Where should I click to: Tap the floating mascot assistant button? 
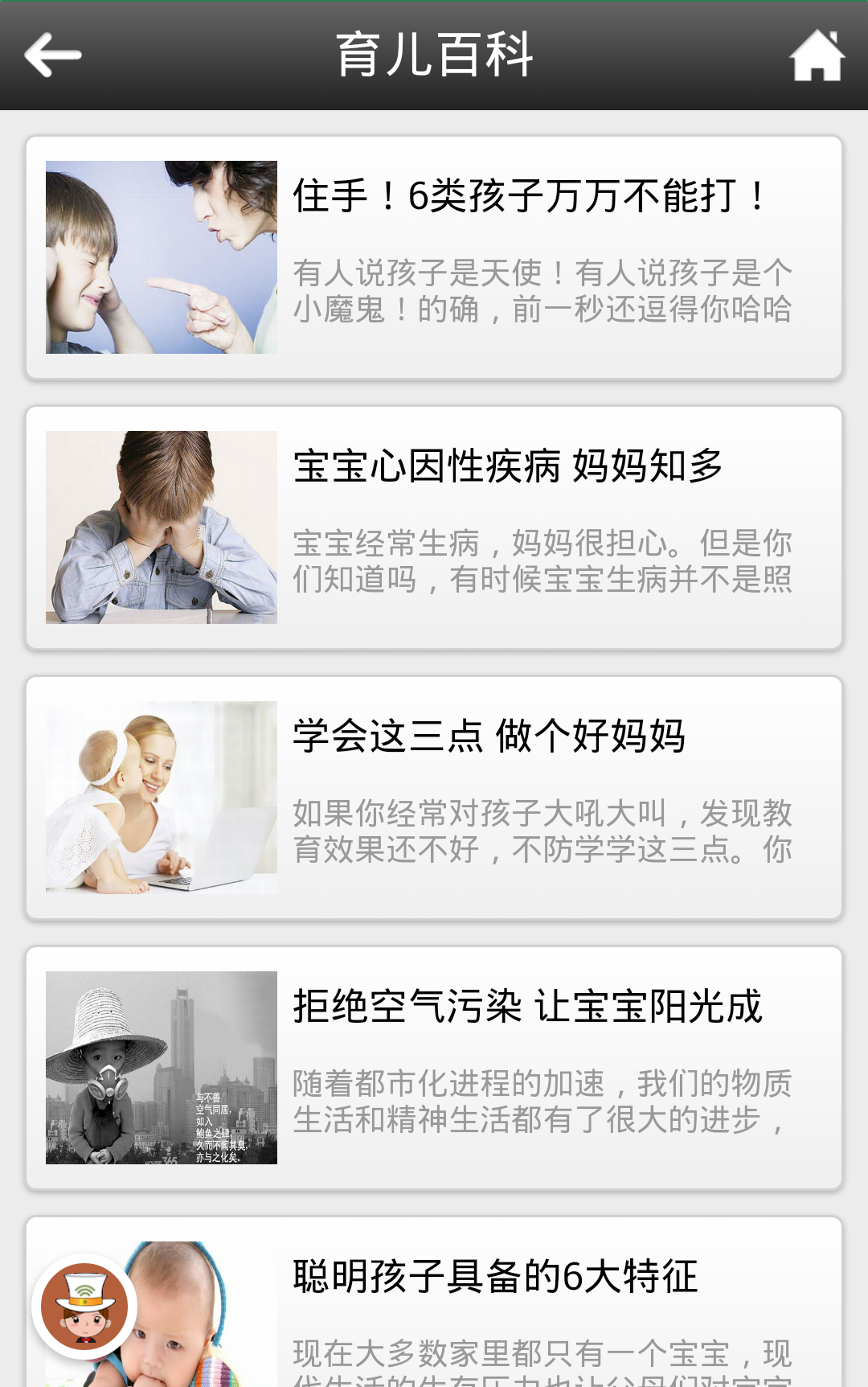[x=84, y=1306]
